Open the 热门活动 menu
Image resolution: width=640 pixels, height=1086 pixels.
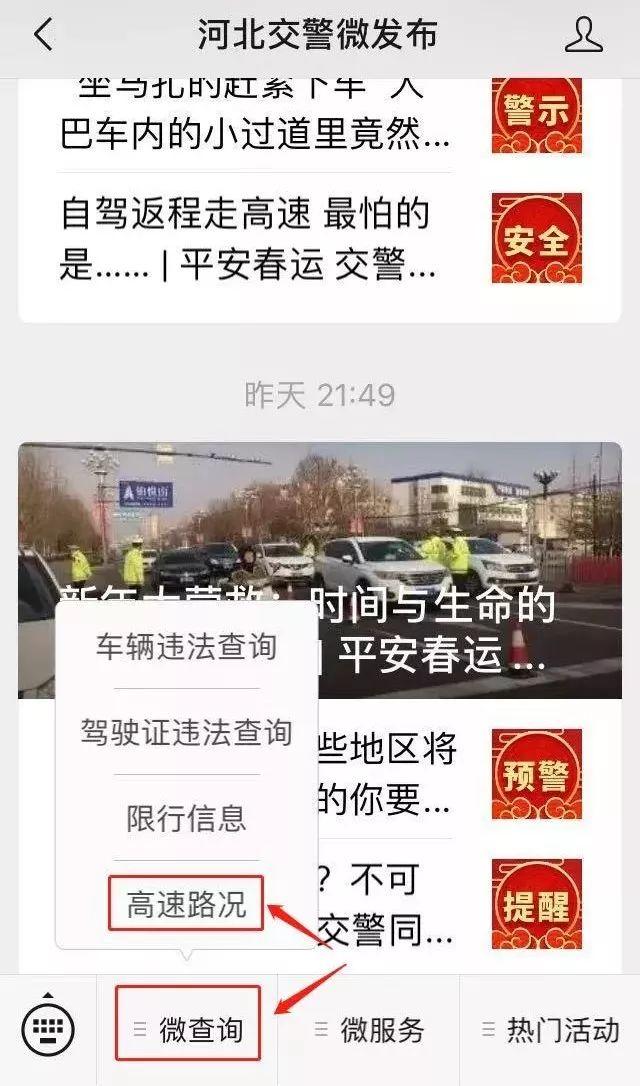tap(550, 1029)
